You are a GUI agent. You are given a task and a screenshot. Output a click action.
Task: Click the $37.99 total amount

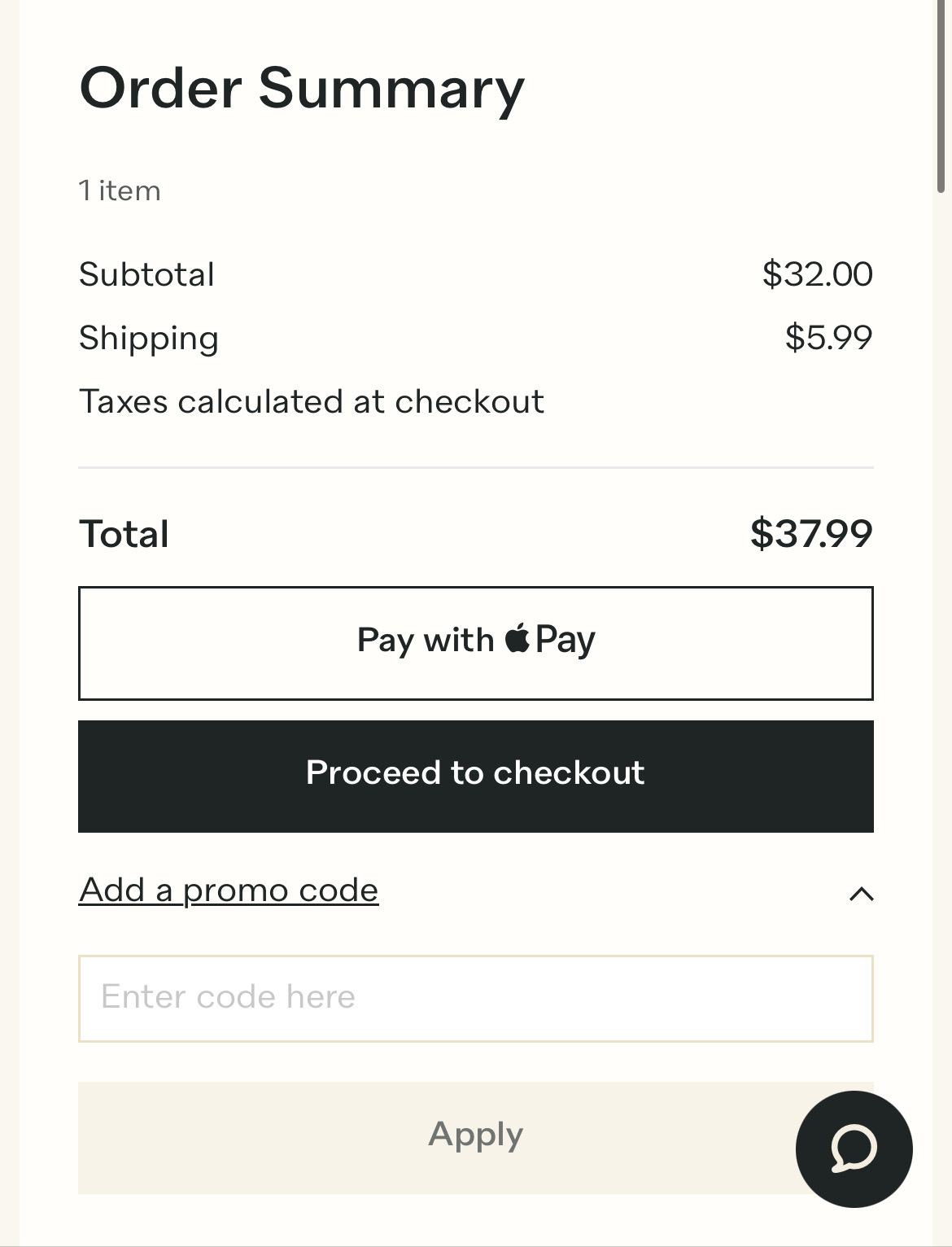tap(810, 533)
